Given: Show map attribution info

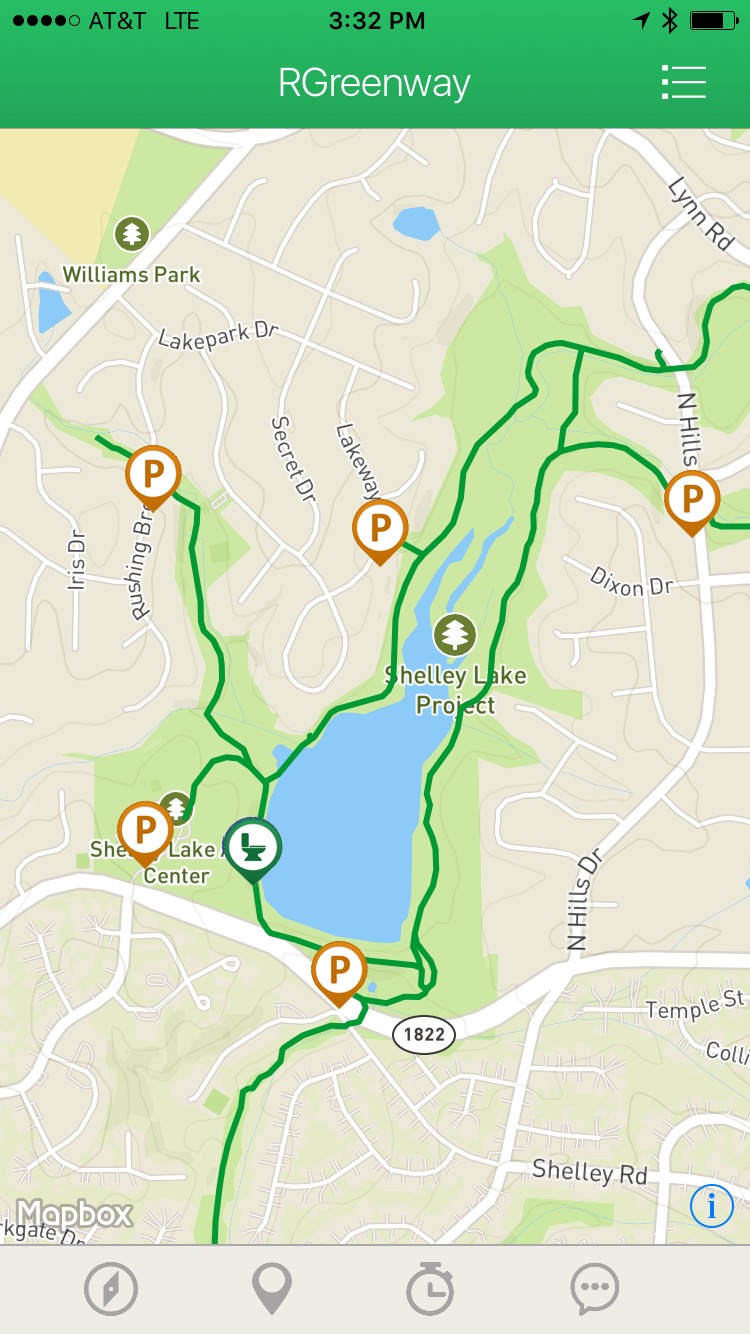Looking at the screenshot, I should [711, 1207].
